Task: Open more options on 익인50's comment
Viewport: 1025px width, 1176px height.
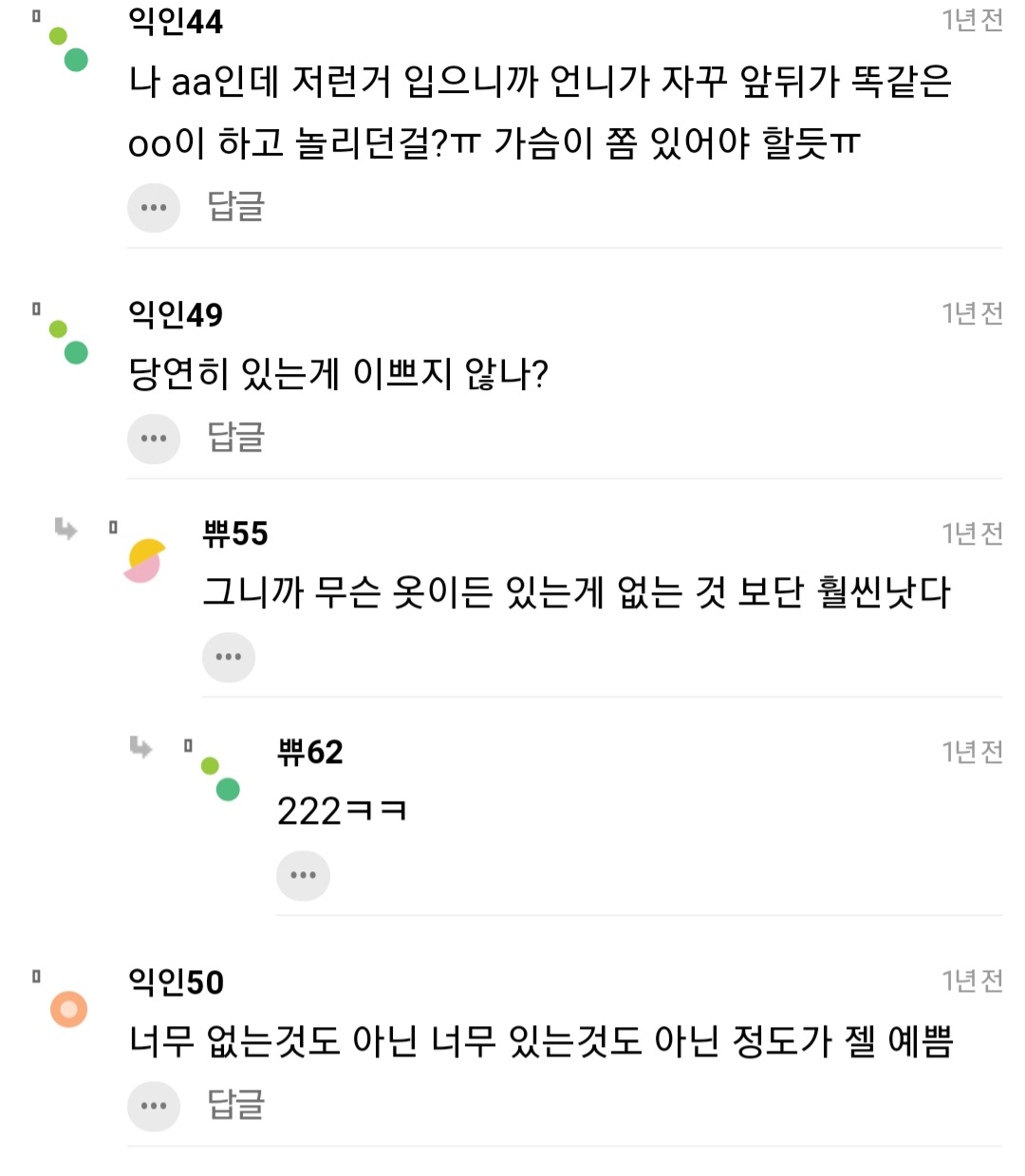Action: pos(154,1106)
